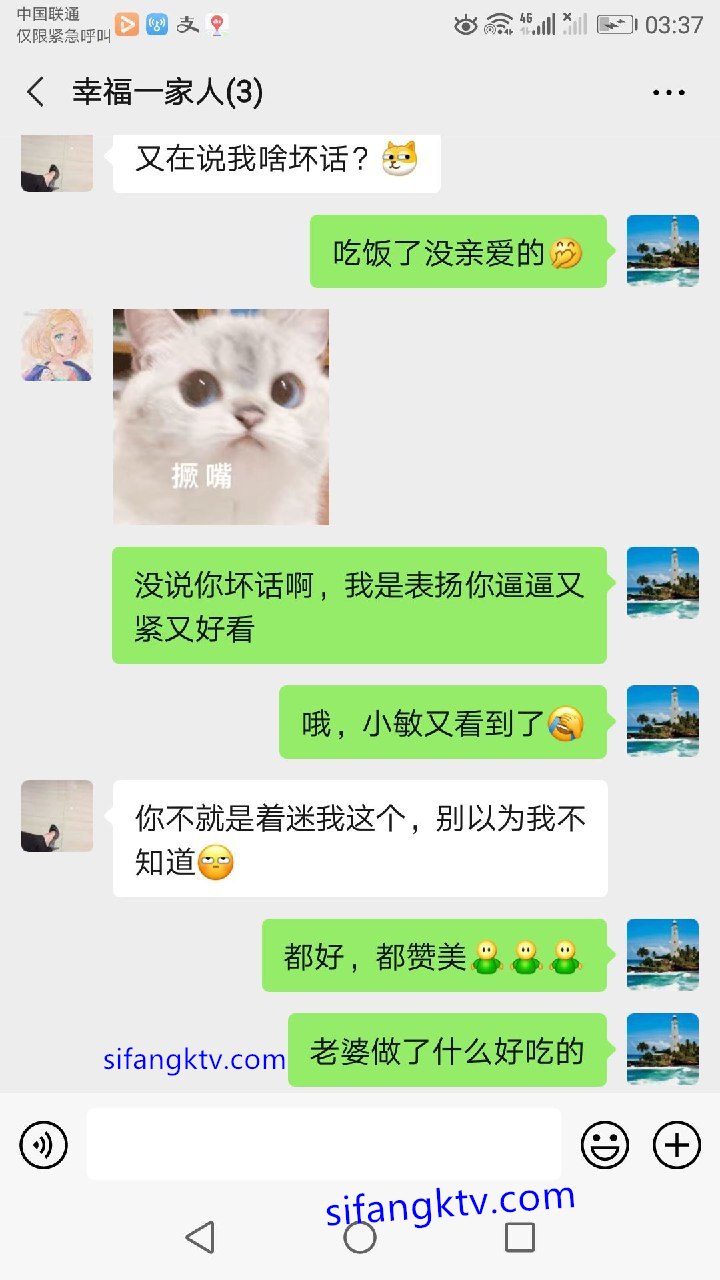Open avatar profile beside 你不就是着迷我这个 message
Viewport: 720px width, 1280px height.
57,816
